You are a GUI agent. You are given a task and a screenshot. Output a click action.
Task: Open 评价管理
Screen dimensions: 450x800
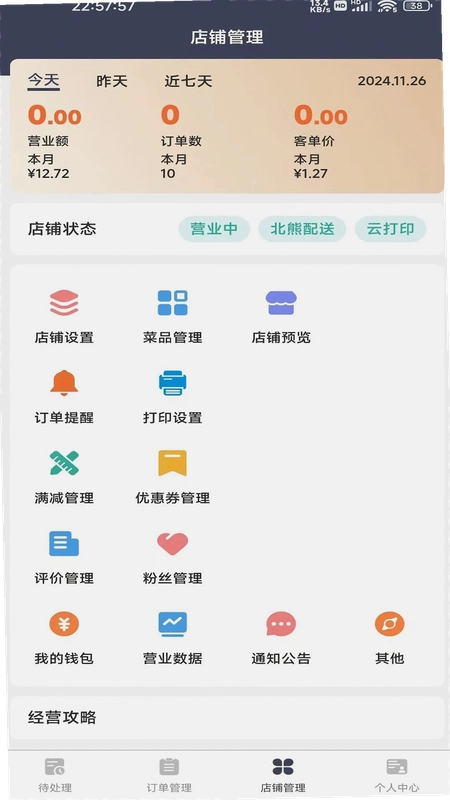coord(64,558)
